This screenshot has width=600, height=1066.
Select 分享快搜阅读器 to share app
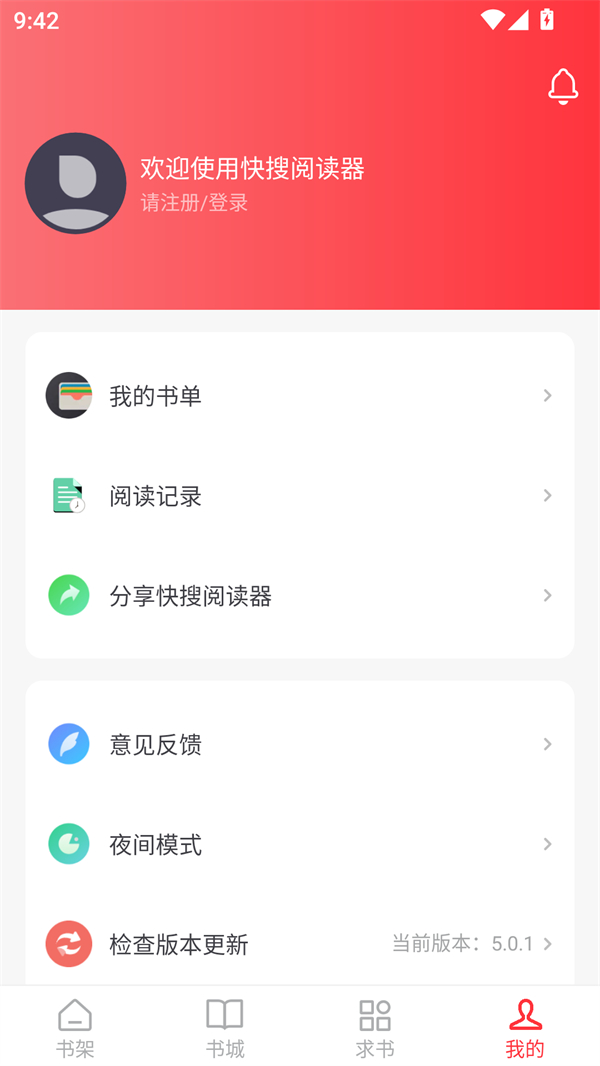tap(300, 596)
